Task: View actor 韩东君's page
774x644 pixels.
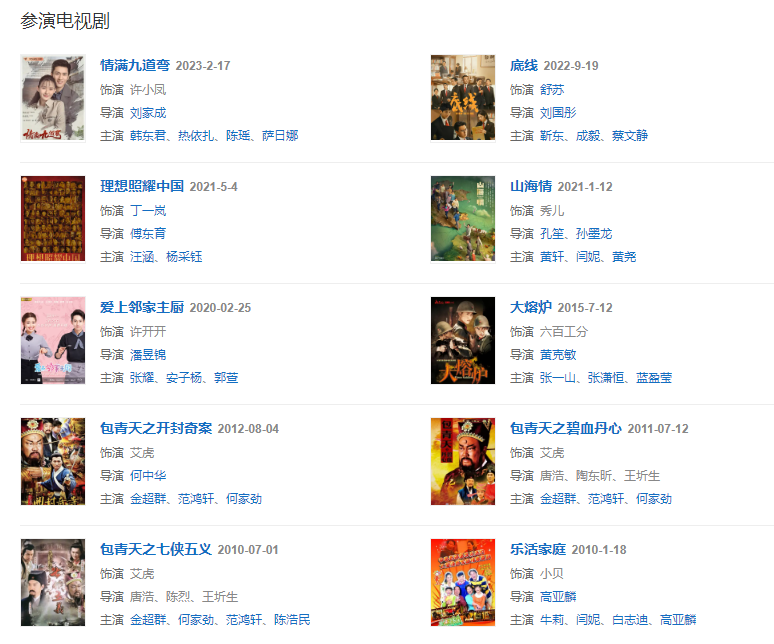Action: pos(148,136)
